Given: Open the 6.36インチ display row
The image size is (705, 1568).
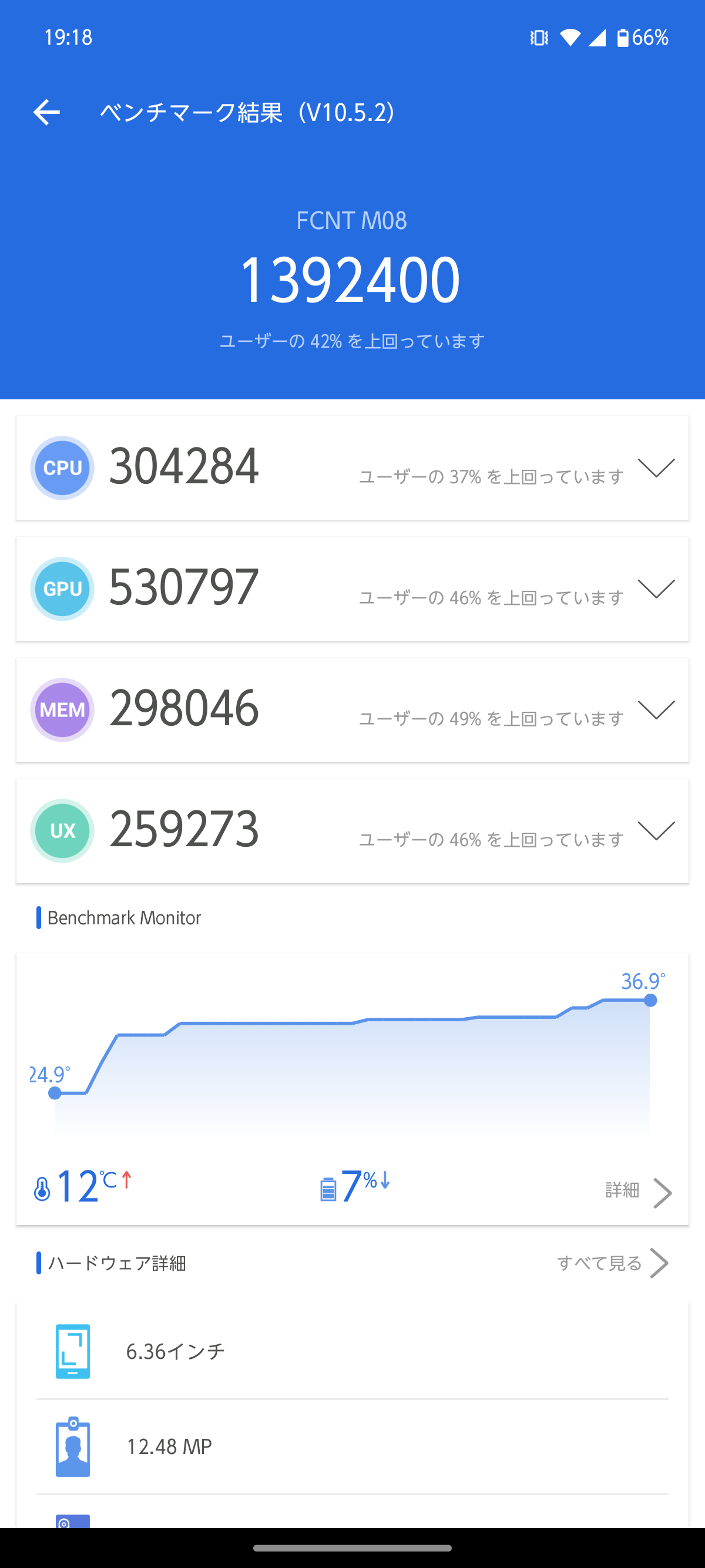Looking at the screenshot, I should [352, 1351].
